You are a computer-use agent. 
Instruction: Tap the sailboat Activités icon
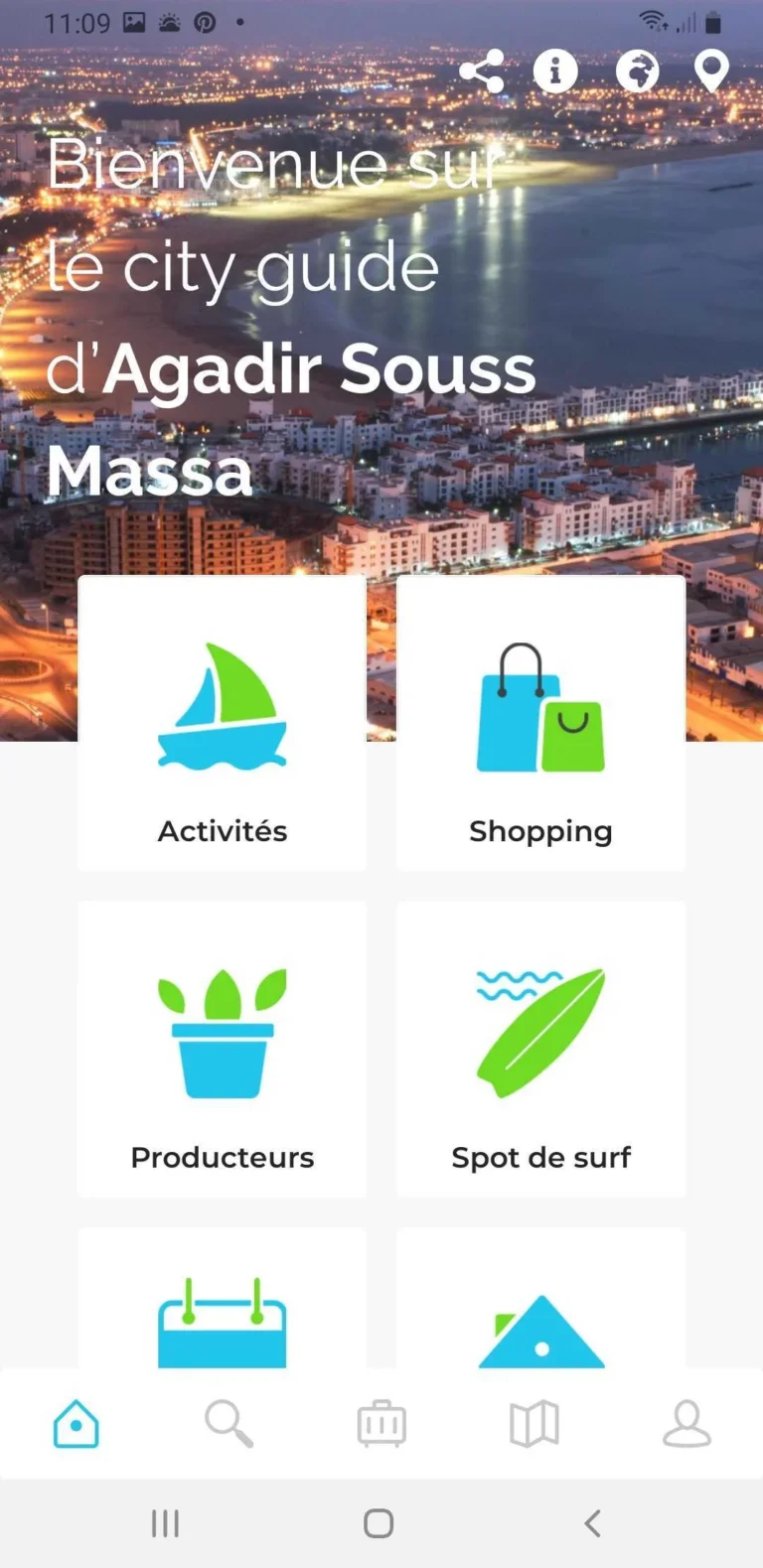point(222,707)
